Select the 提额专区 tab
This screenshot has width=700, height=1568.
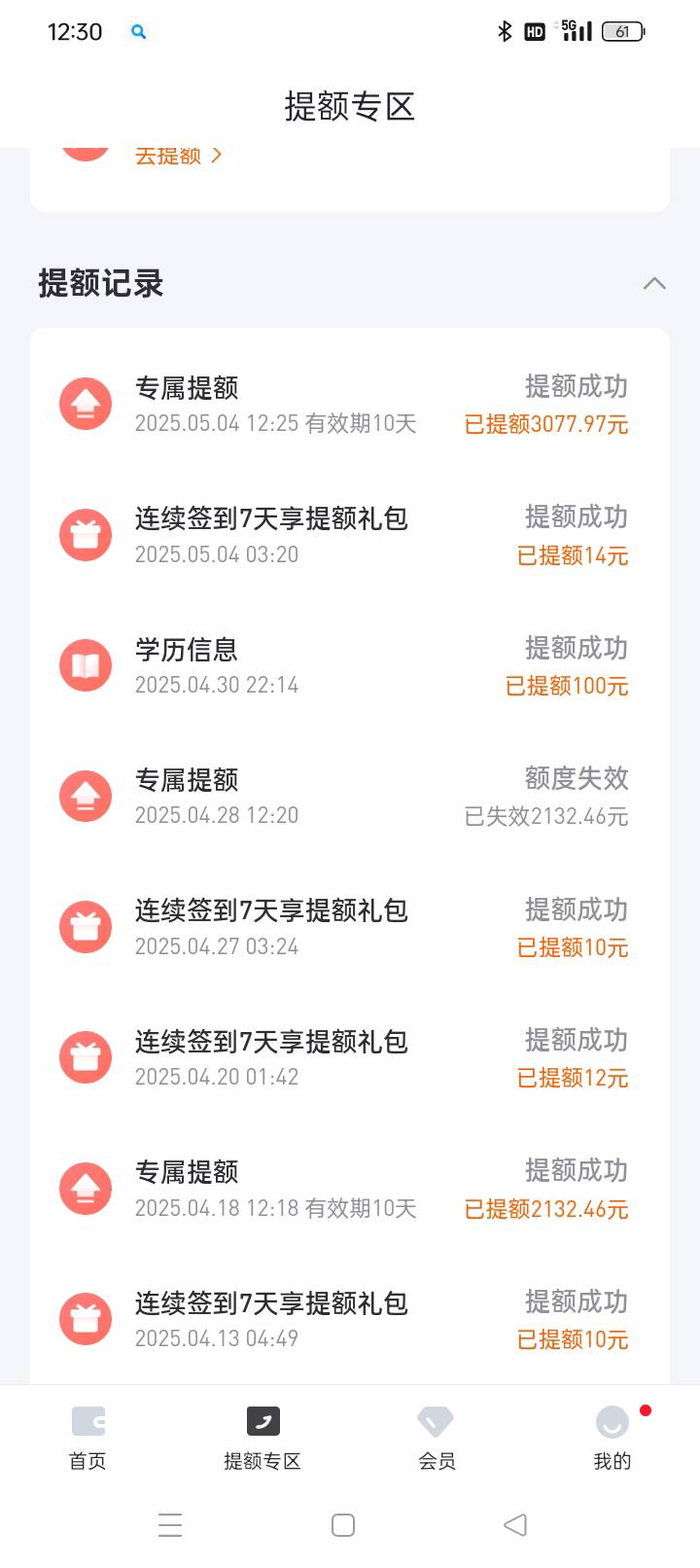pos(262,1439)
